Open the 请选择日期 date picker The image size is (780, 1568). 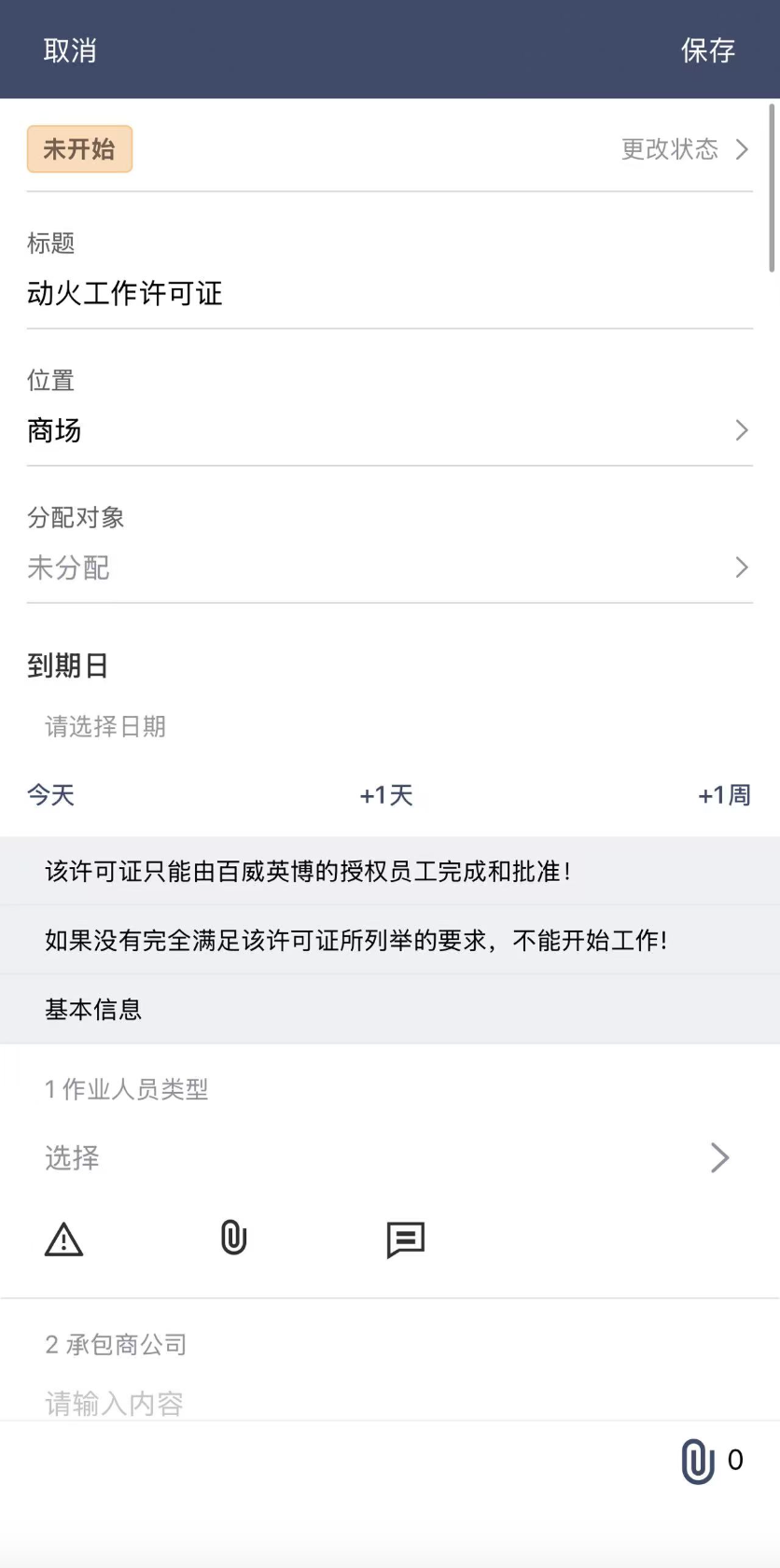tap(105, 726)
